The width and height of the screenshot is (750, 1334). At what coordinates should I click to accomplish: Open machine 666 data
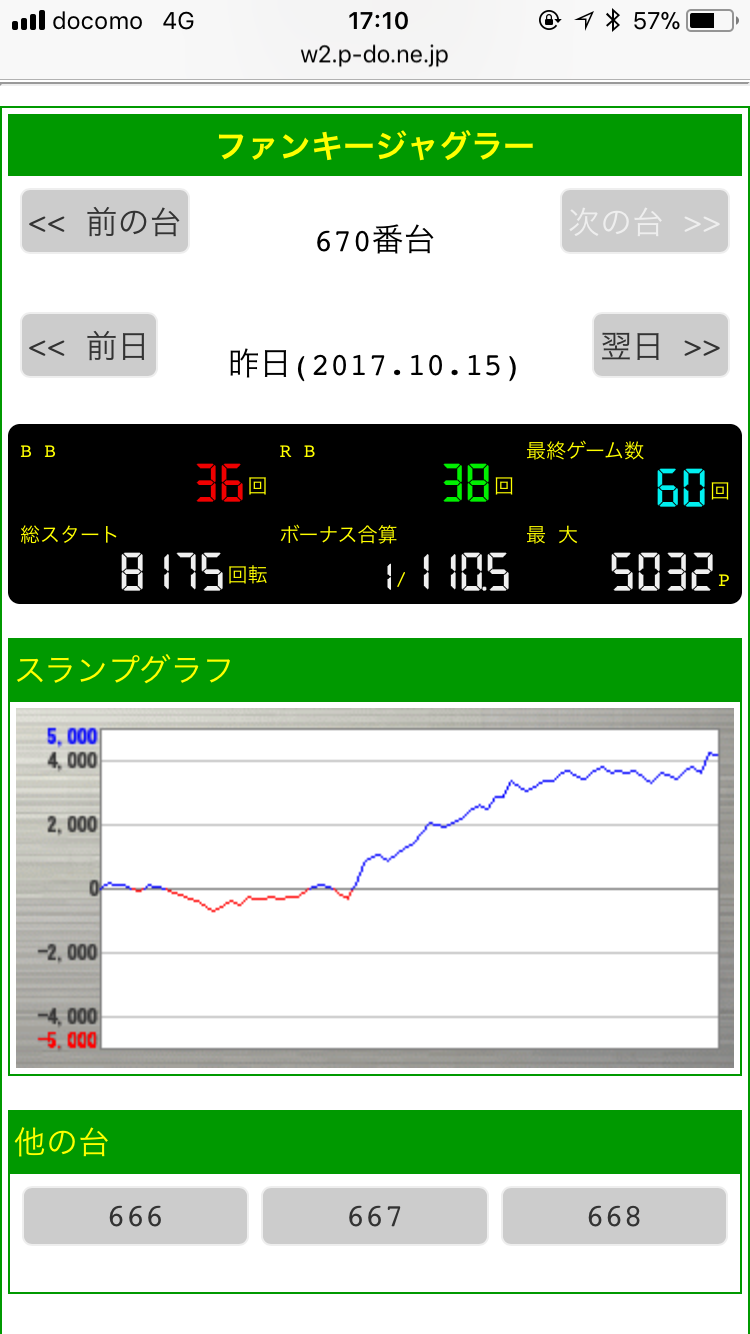[x=135, y=1216]
